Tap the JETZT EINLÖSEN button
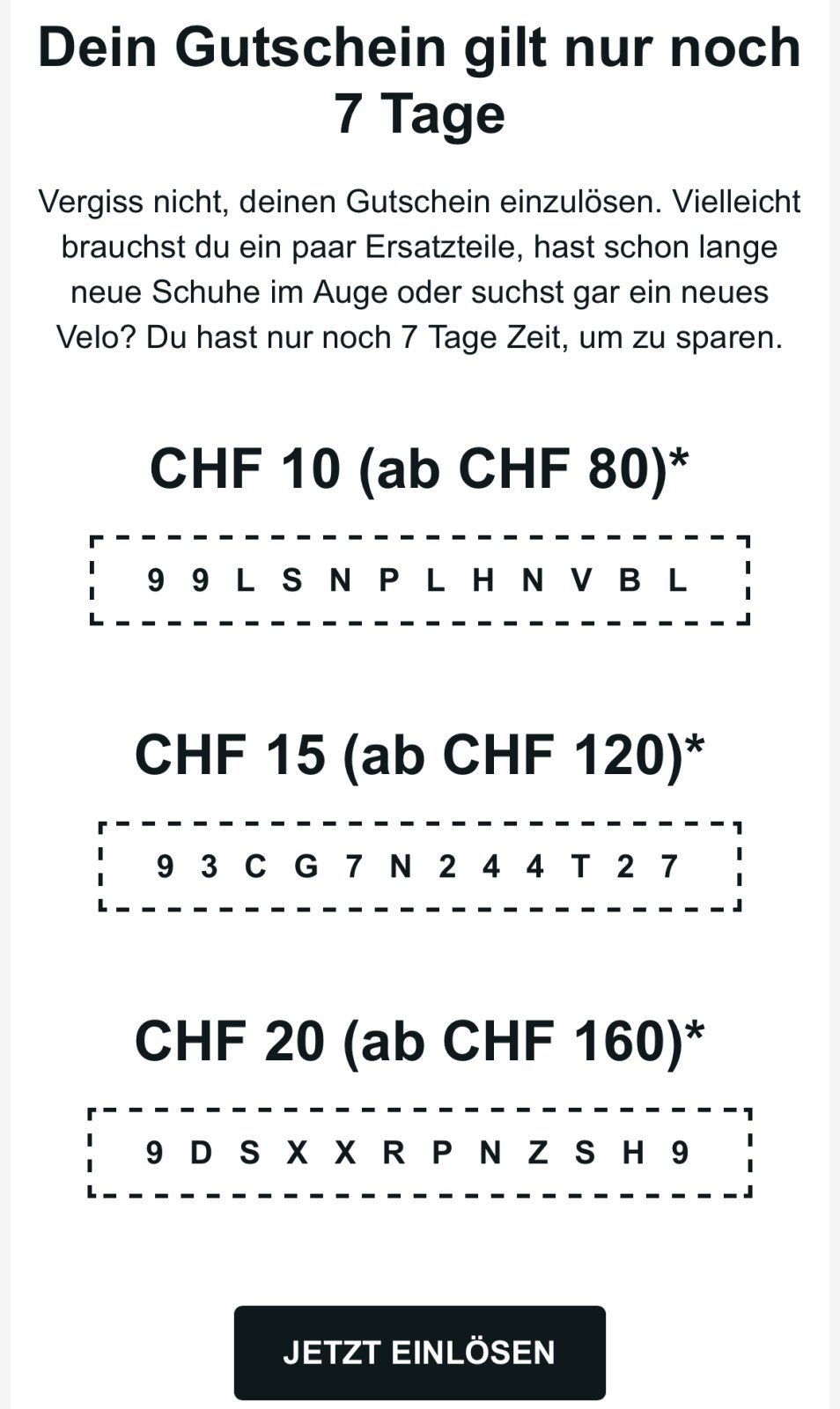 click(419, 1352)
